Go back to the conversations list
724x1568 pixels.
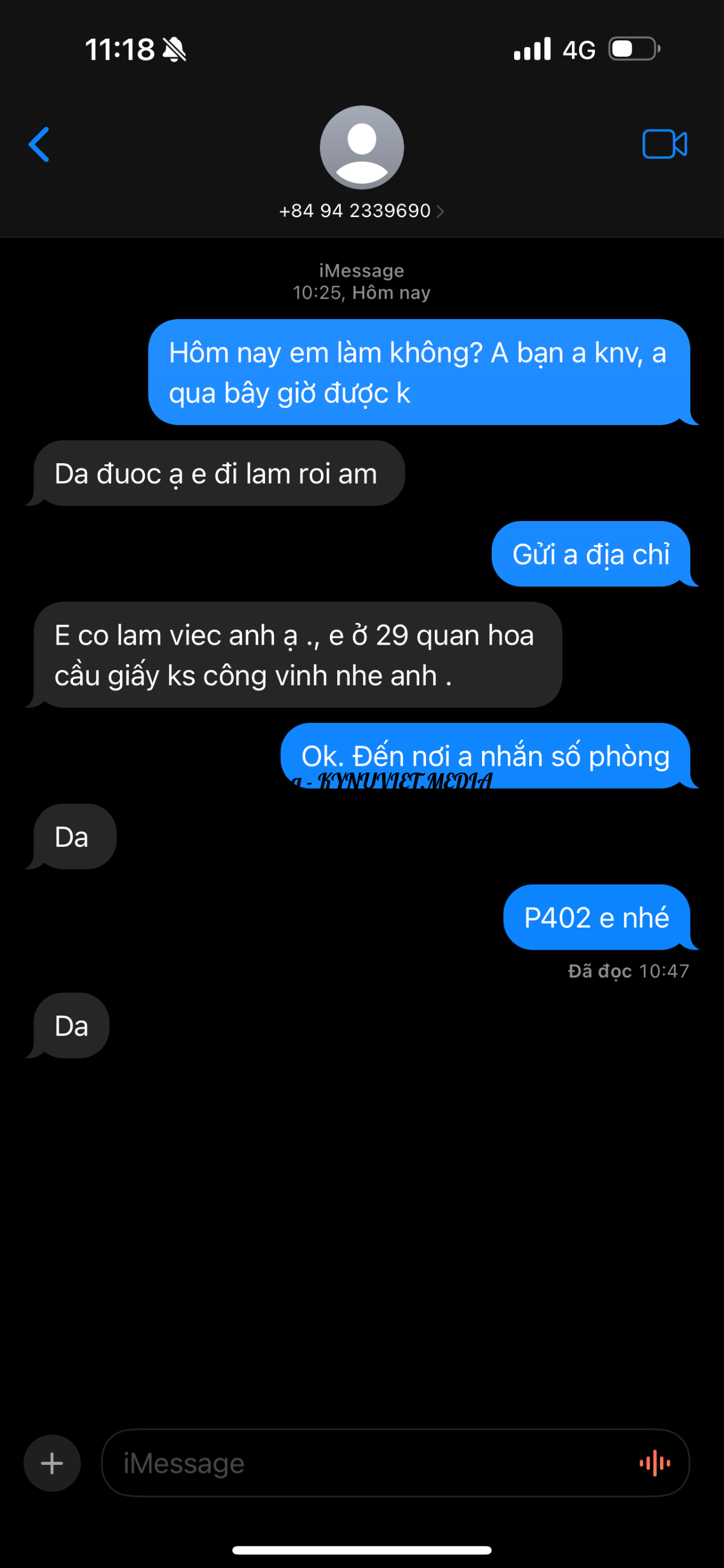click(x=39, y=145)
